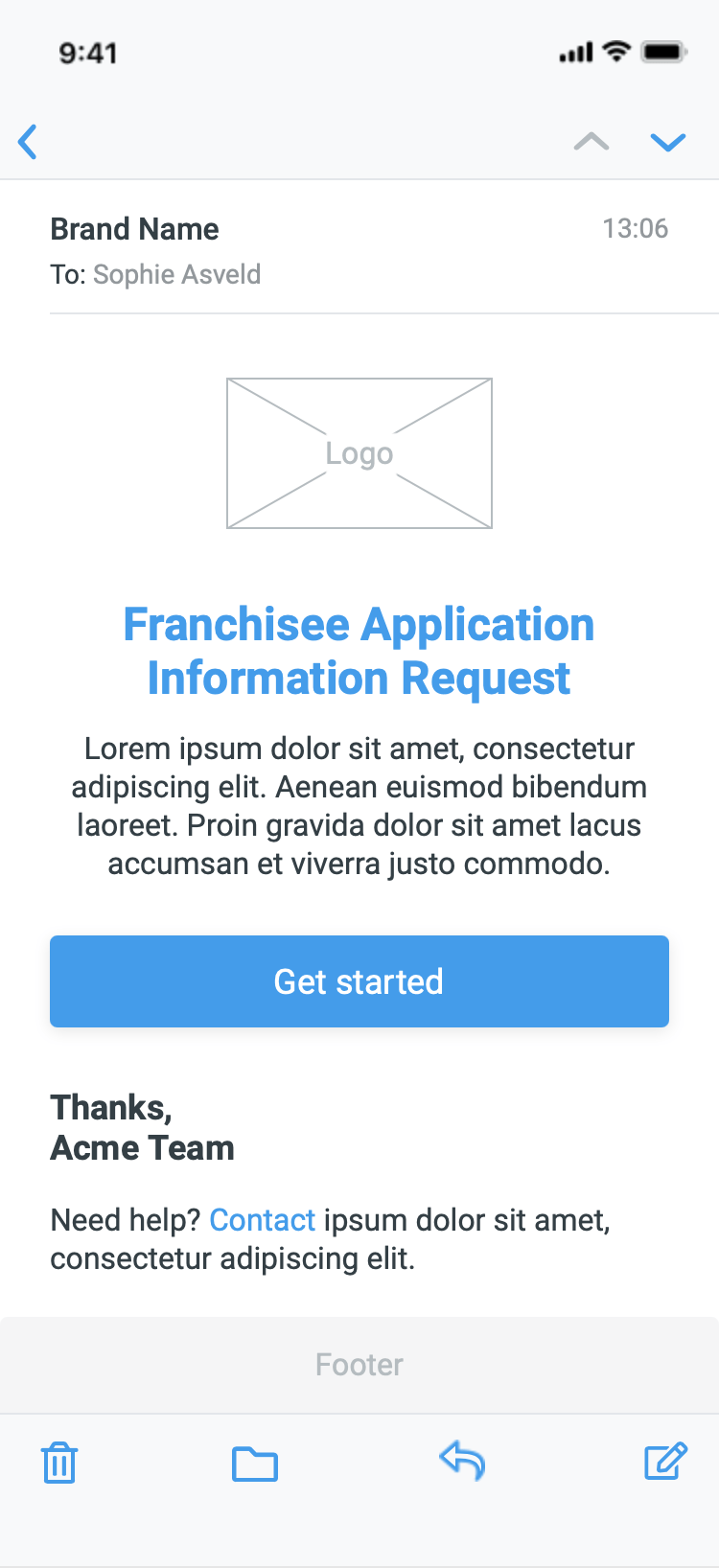Compose a new message
The width and height of the screenshot is (719, 1568).
665,1462
